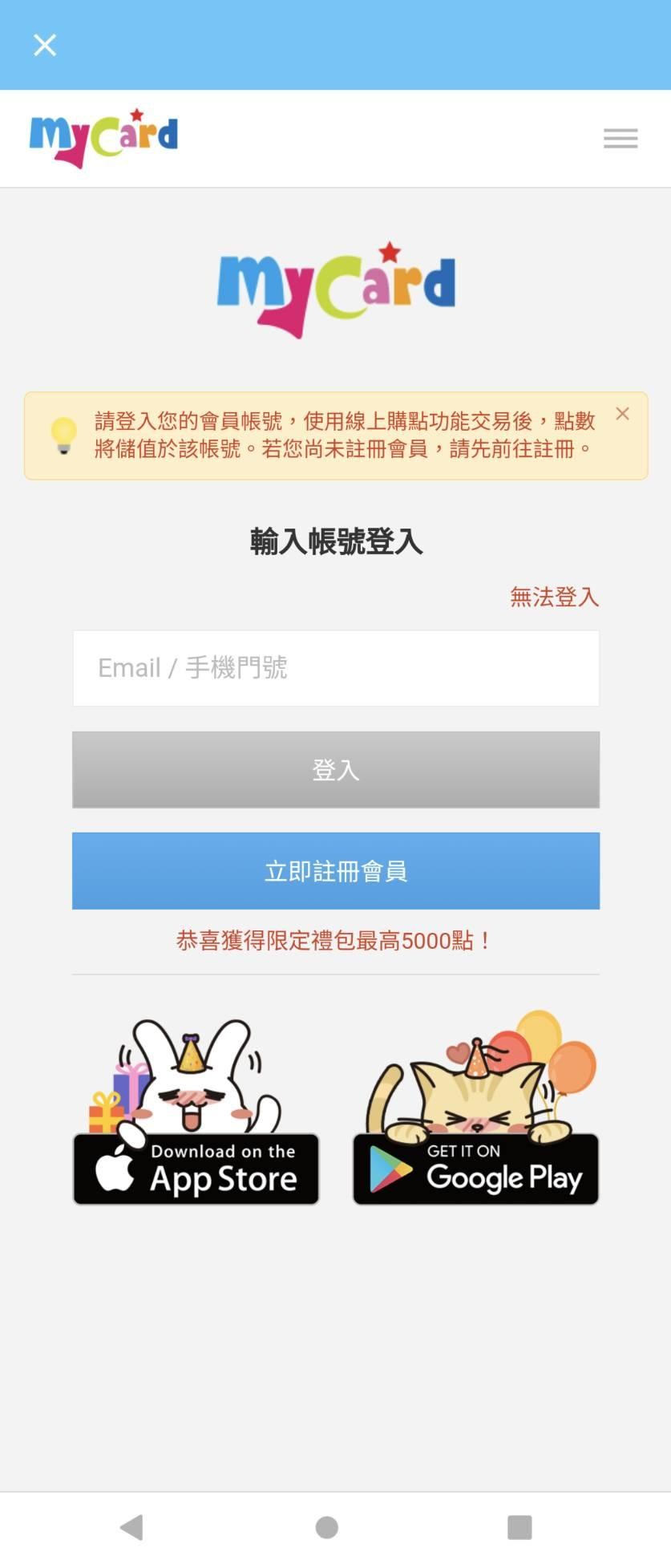671x1568 pixels.
Task: Open the 無法登入 help link
Action: [554, 596]
